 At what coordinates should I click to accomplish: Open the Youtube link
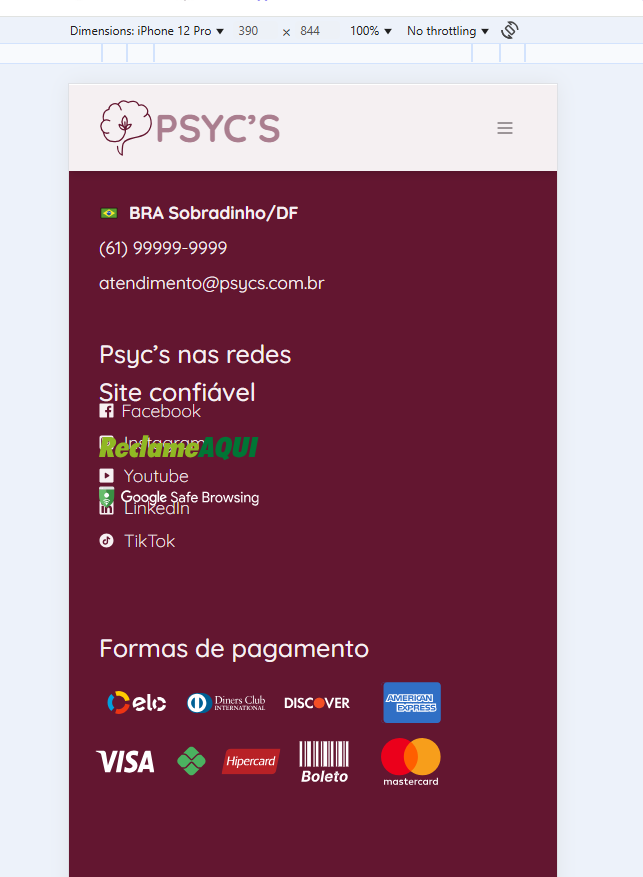(x=155, y=476)
